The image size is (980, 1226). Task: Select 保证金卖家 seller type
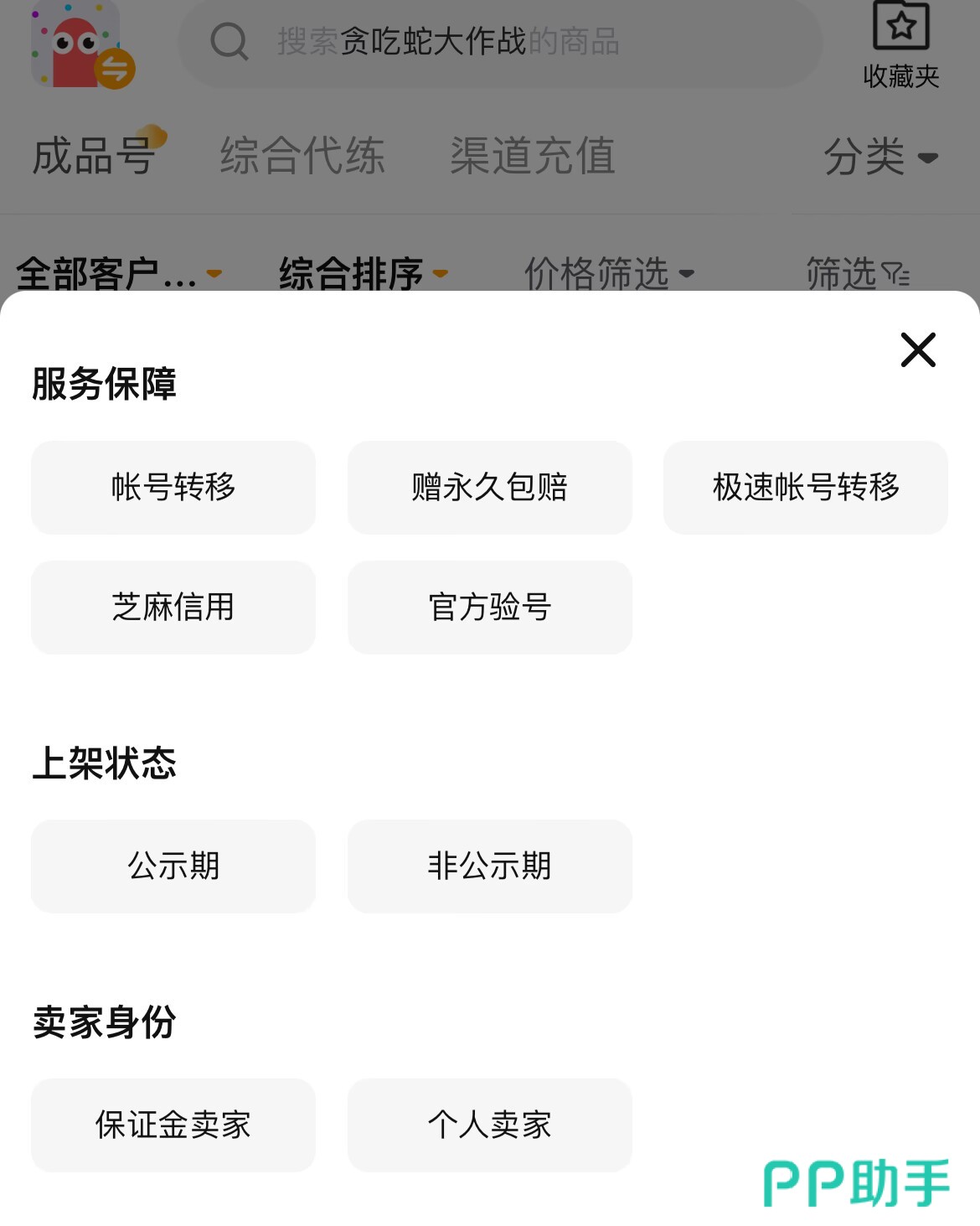(x=173, y=1125)
